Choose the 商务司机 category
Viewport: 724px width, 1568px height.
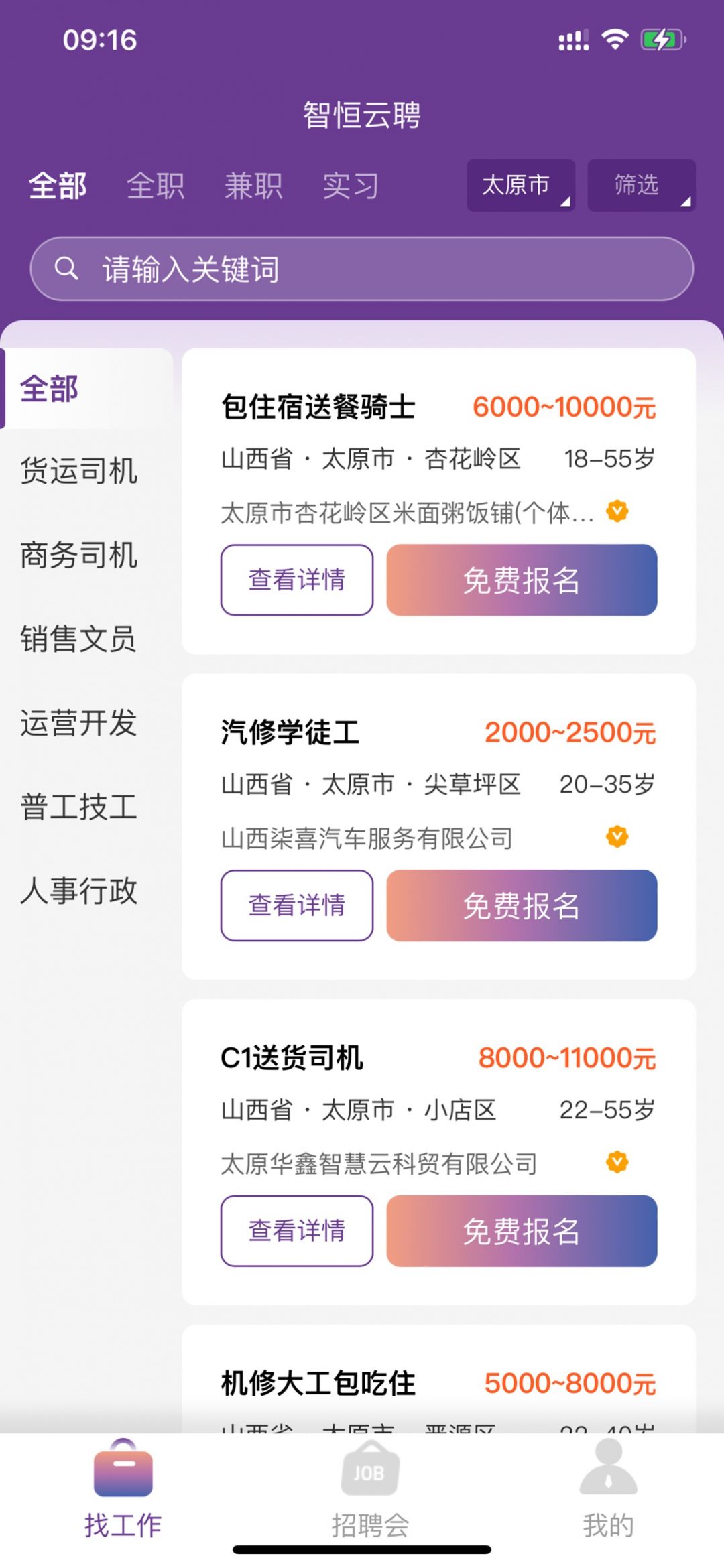[x=79, y=555]
